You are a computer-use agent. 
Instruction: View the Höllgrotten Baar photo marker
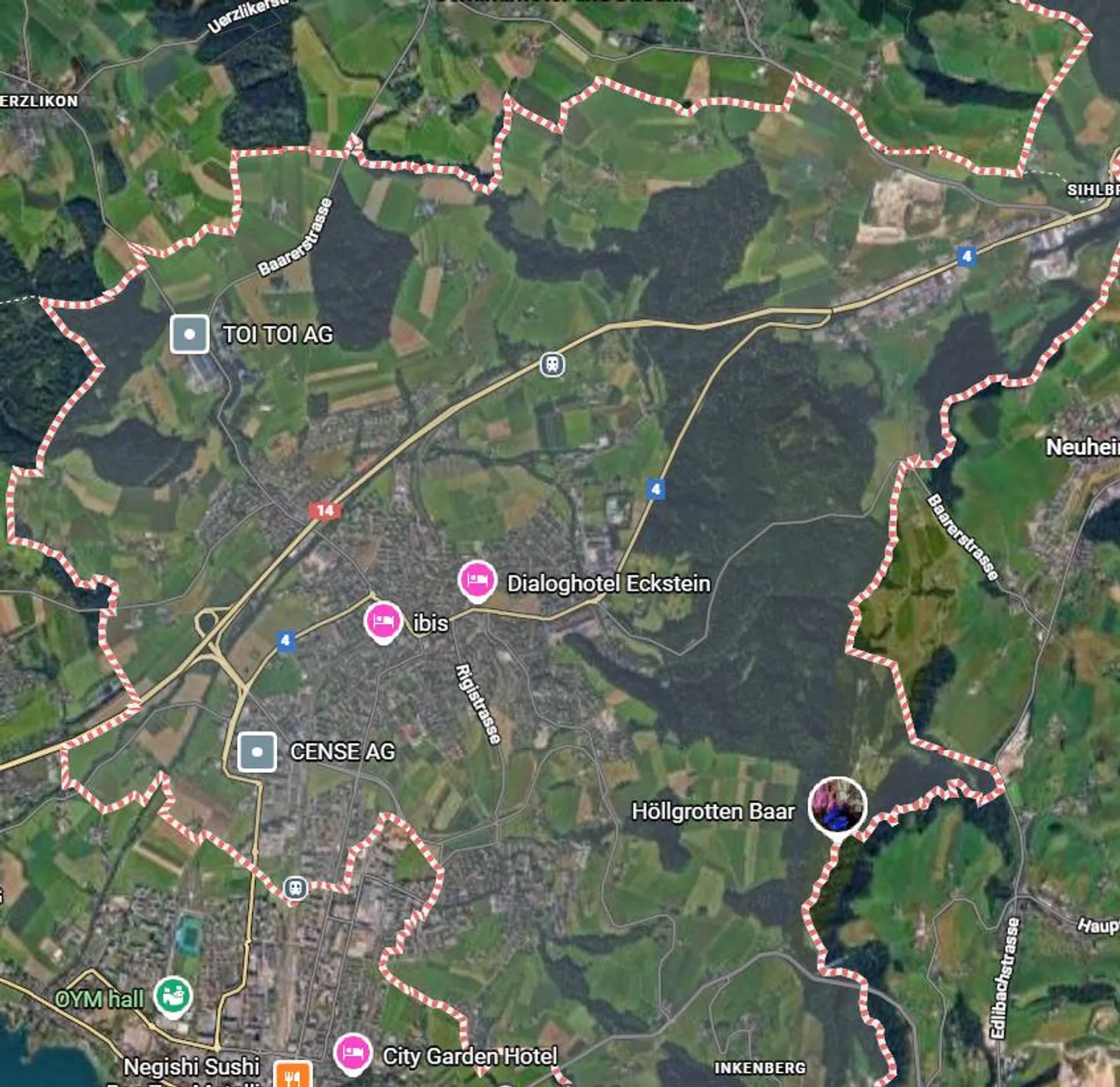coord(838,806)
